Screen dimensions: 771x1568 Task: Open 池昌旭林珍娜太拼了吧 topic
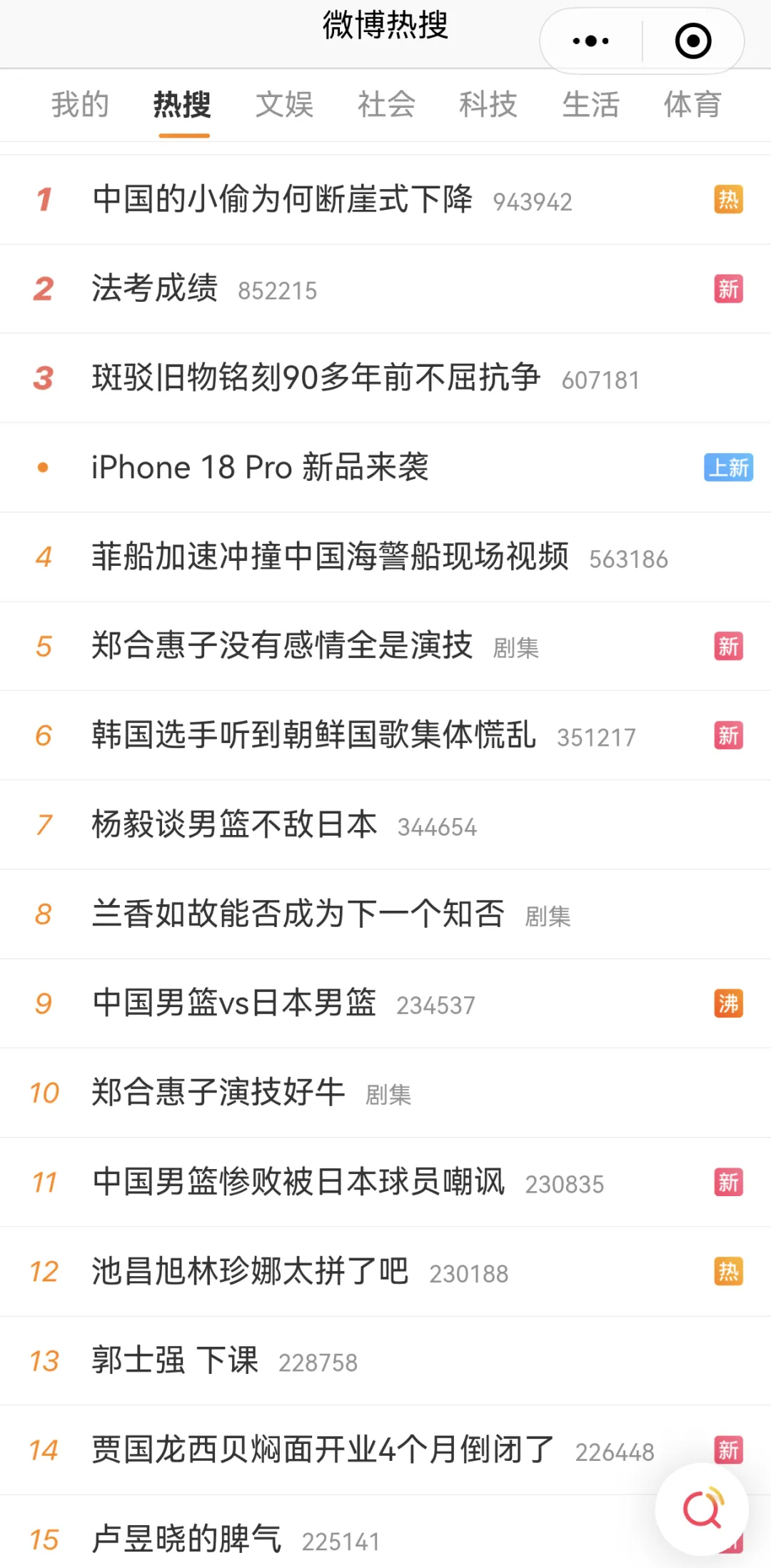point(385,1272)
